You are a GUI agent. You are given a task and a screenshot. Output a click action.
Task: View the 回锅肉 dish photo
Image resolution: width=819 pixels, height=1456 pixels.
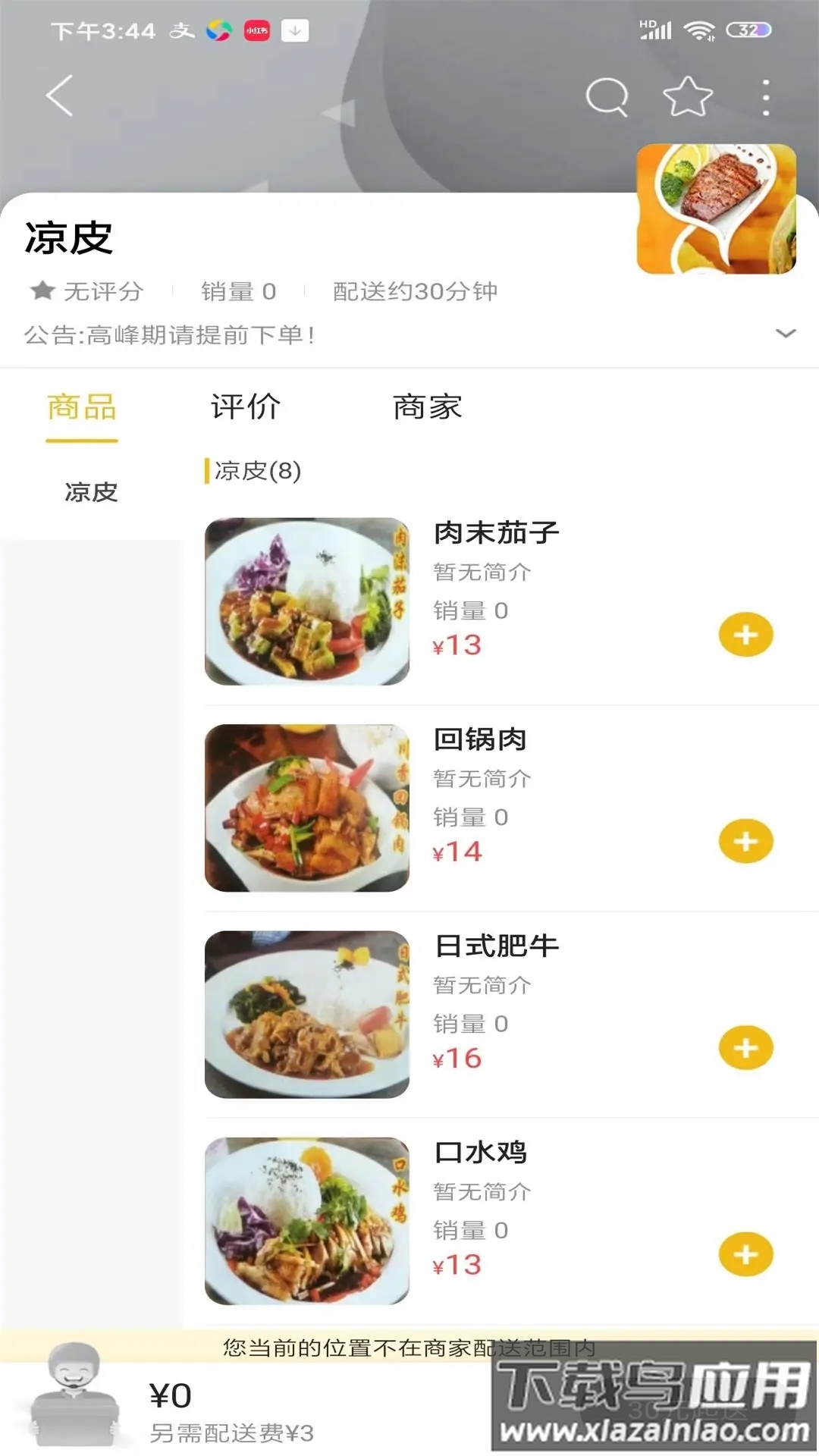(x=307, y=808)
